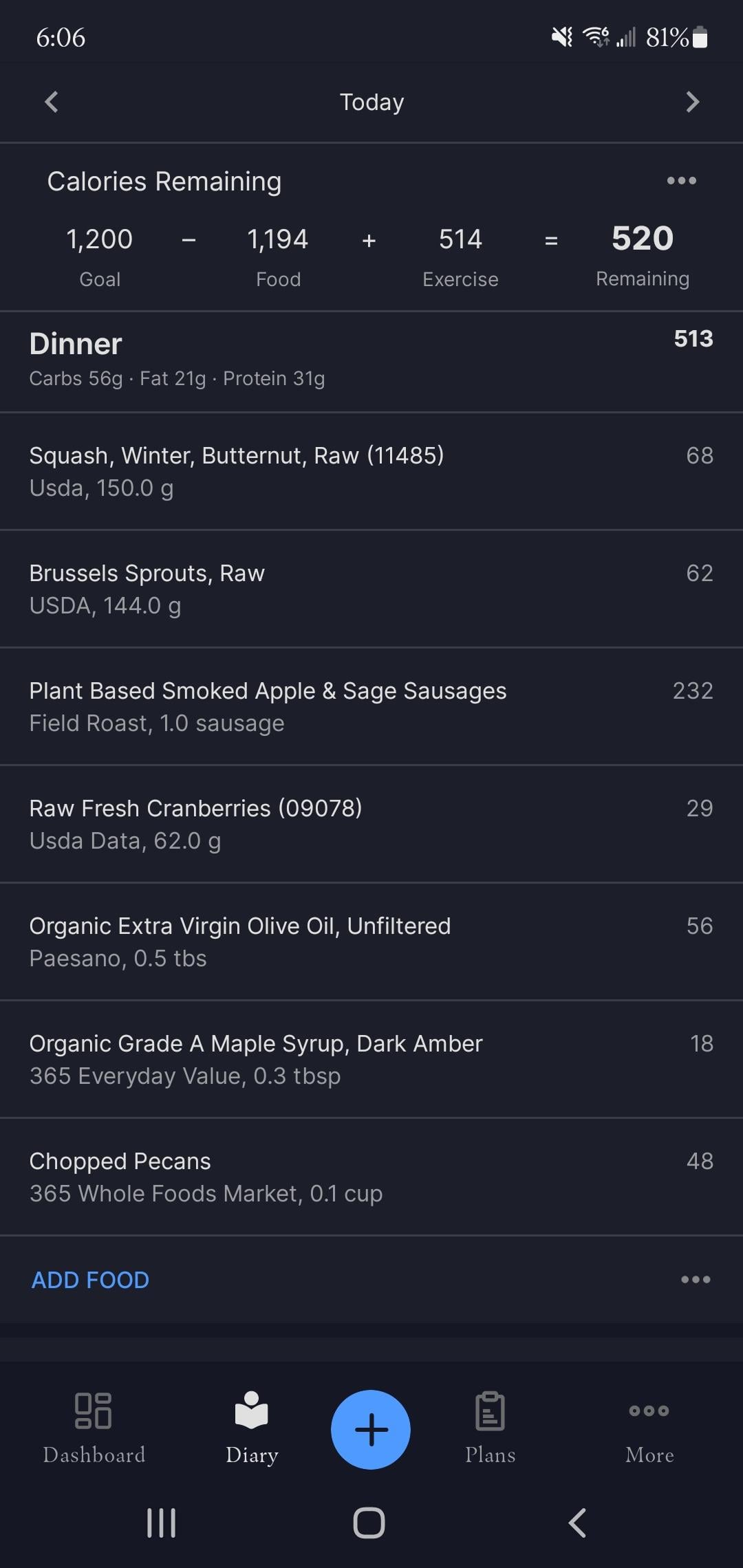Open recent apps from navigation bar
This screenshot has width=743, height=1568.
tap(162, 1523)
